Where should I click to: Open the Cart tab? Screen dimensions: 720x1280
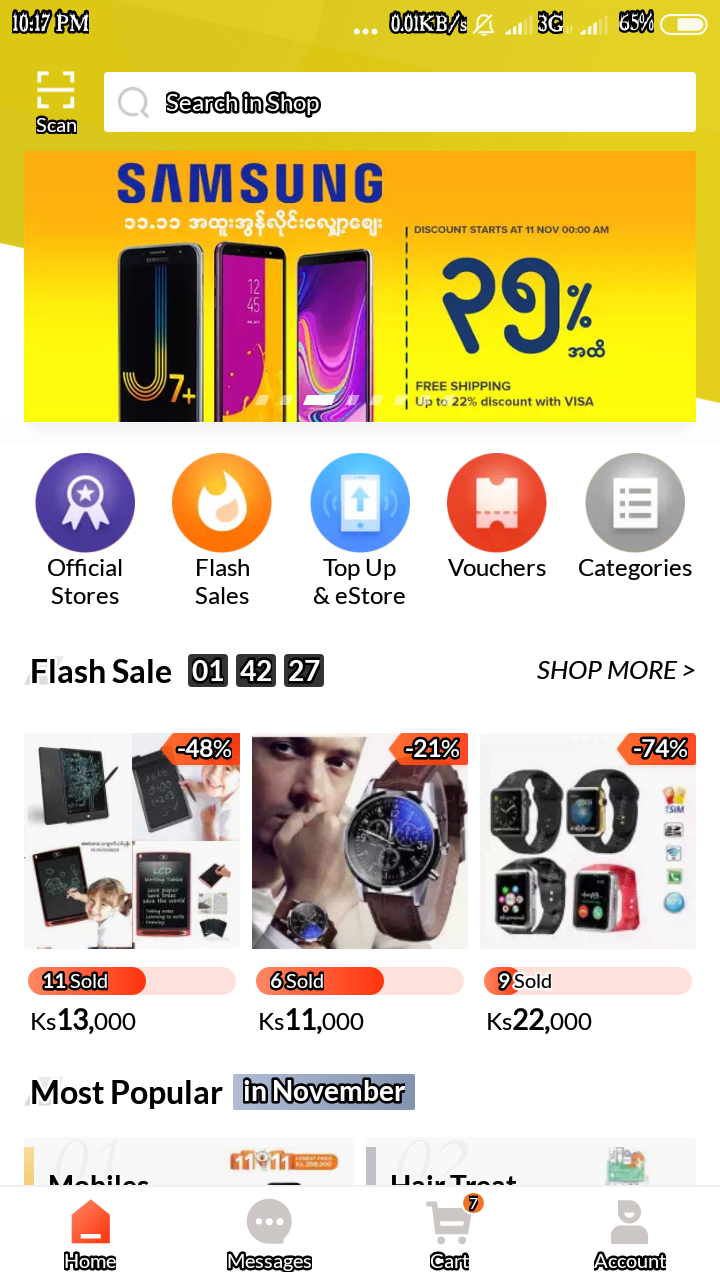coord(450,1234)
